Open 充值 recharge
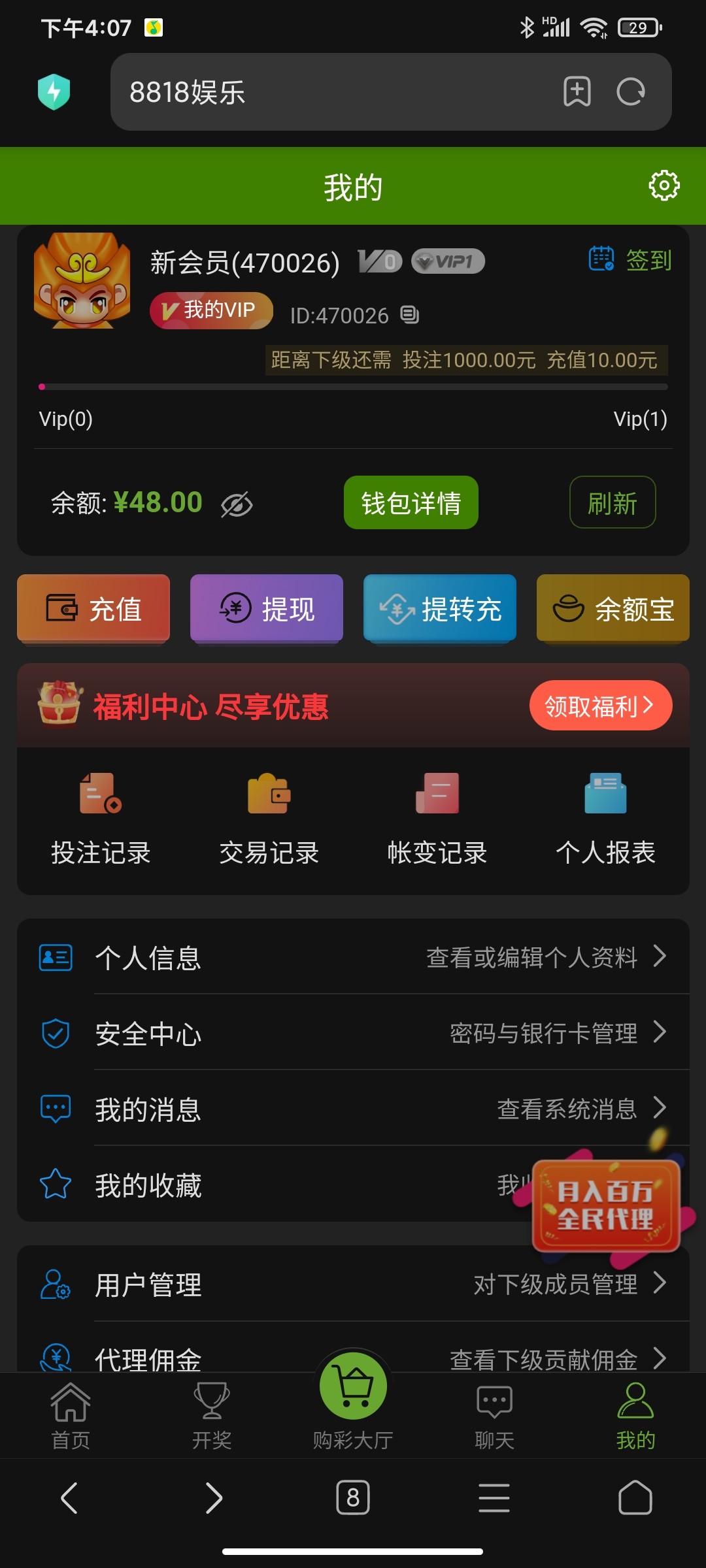706x1568 pixels. [x=93, y=609]
